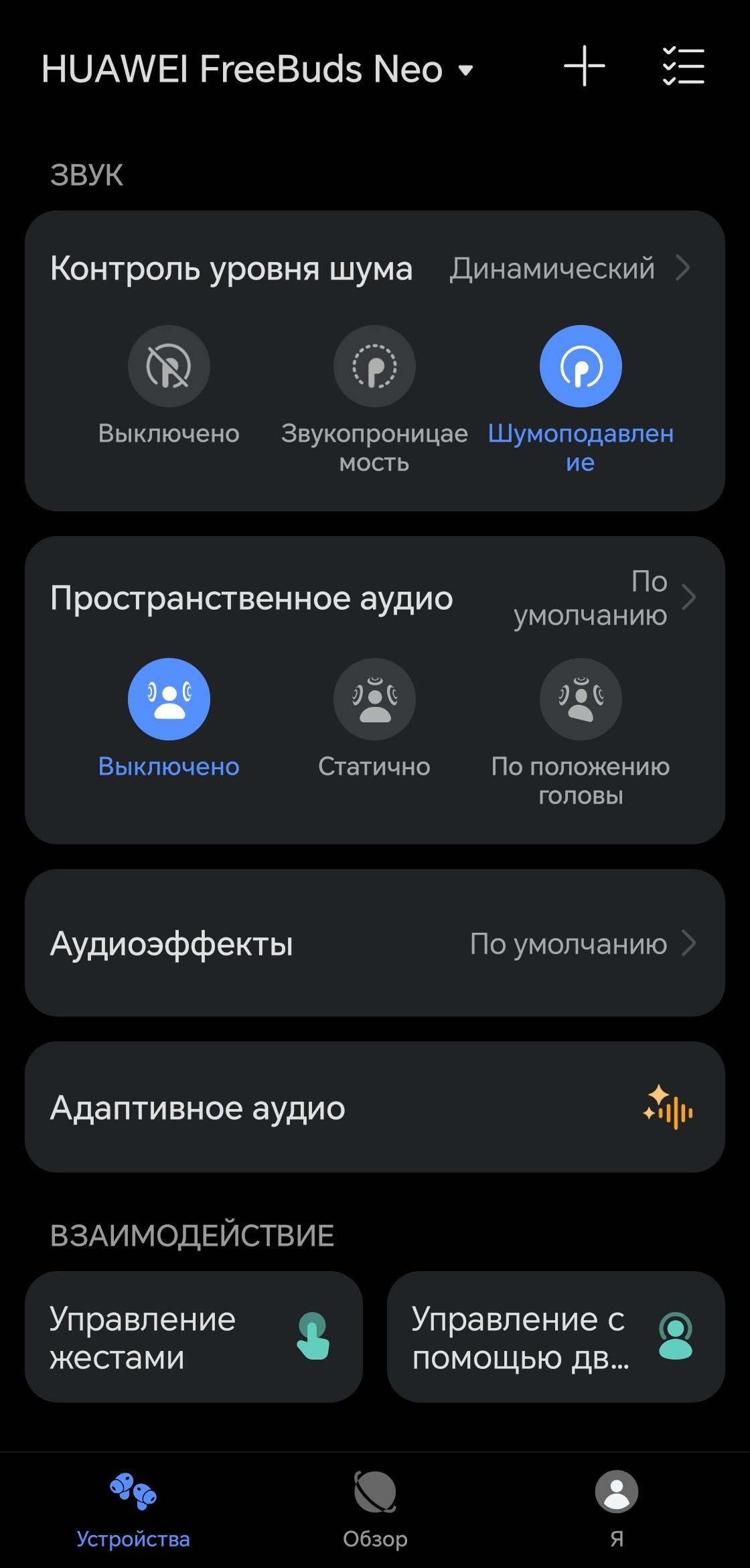
Task: Open the Аудиоэффекты row
Action: click(x=375, y=943)
